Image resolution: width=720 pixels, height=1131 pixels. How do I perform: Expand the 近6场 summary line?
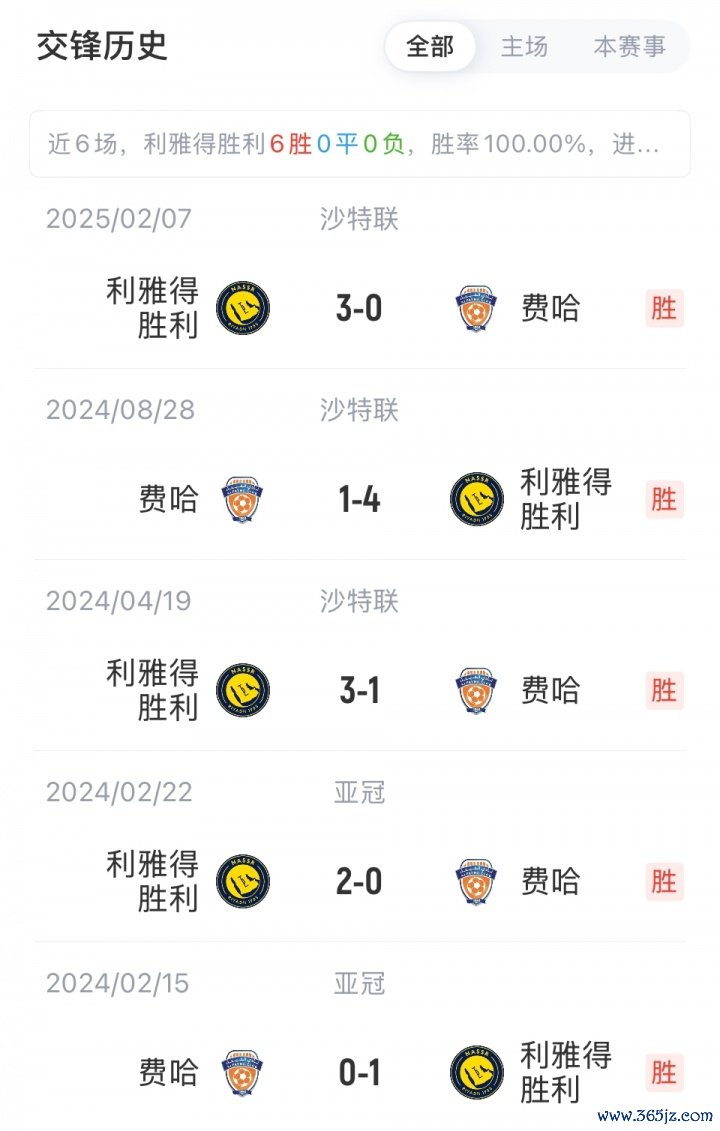pos(360,144)
